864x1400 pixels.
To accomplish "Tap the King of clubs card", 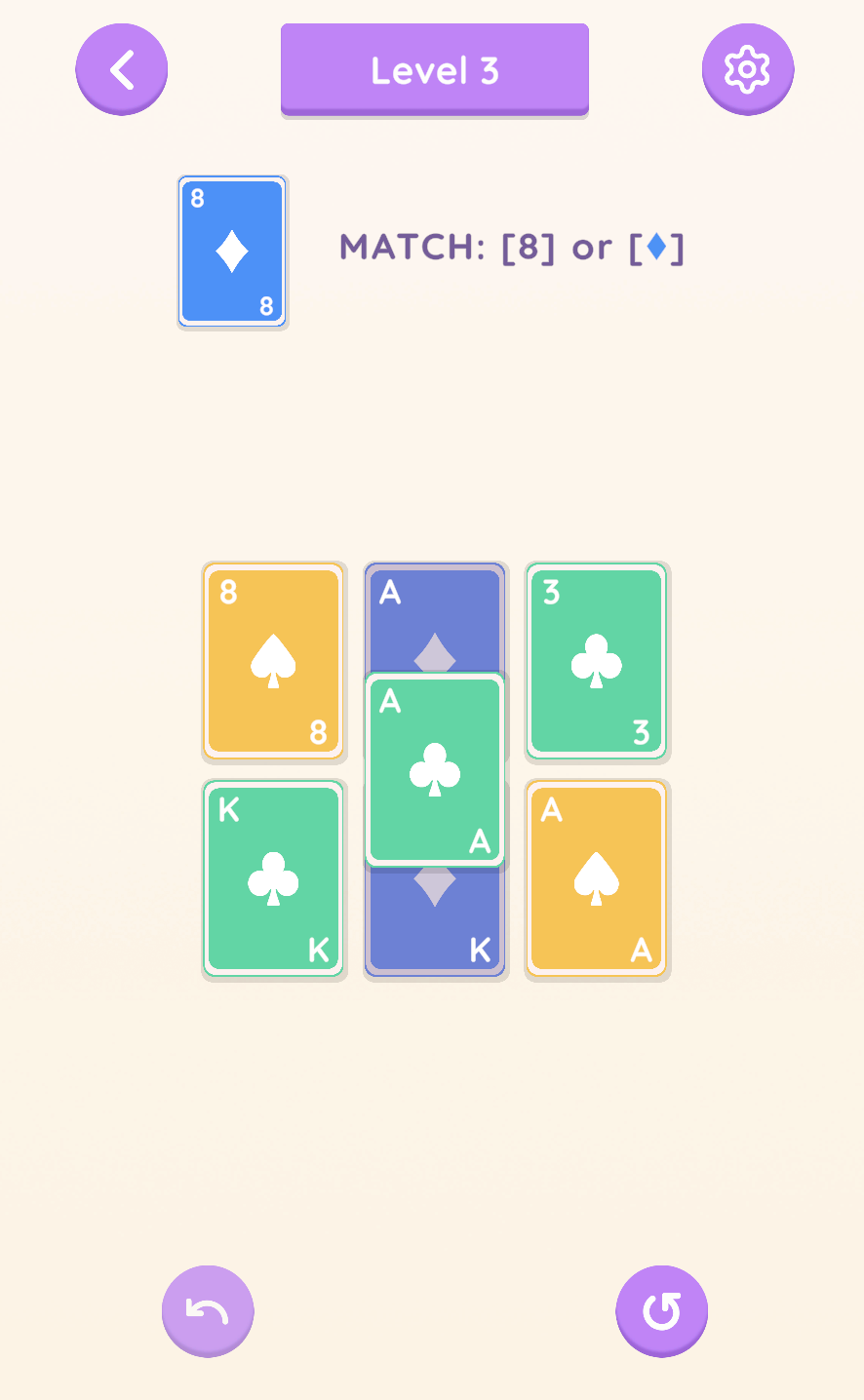I will 273,878.
